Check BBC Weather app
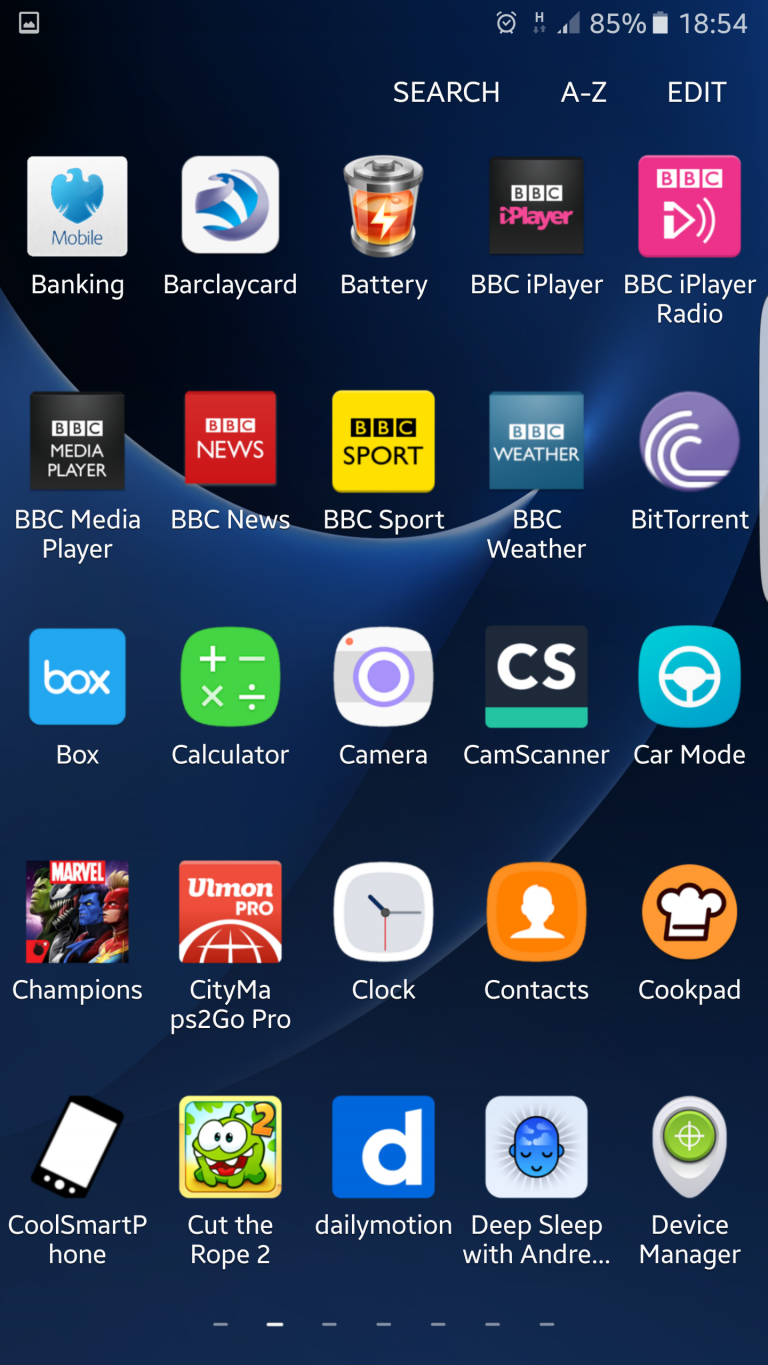Viewport: 768px width, 1365px height. tap(536, 441)
